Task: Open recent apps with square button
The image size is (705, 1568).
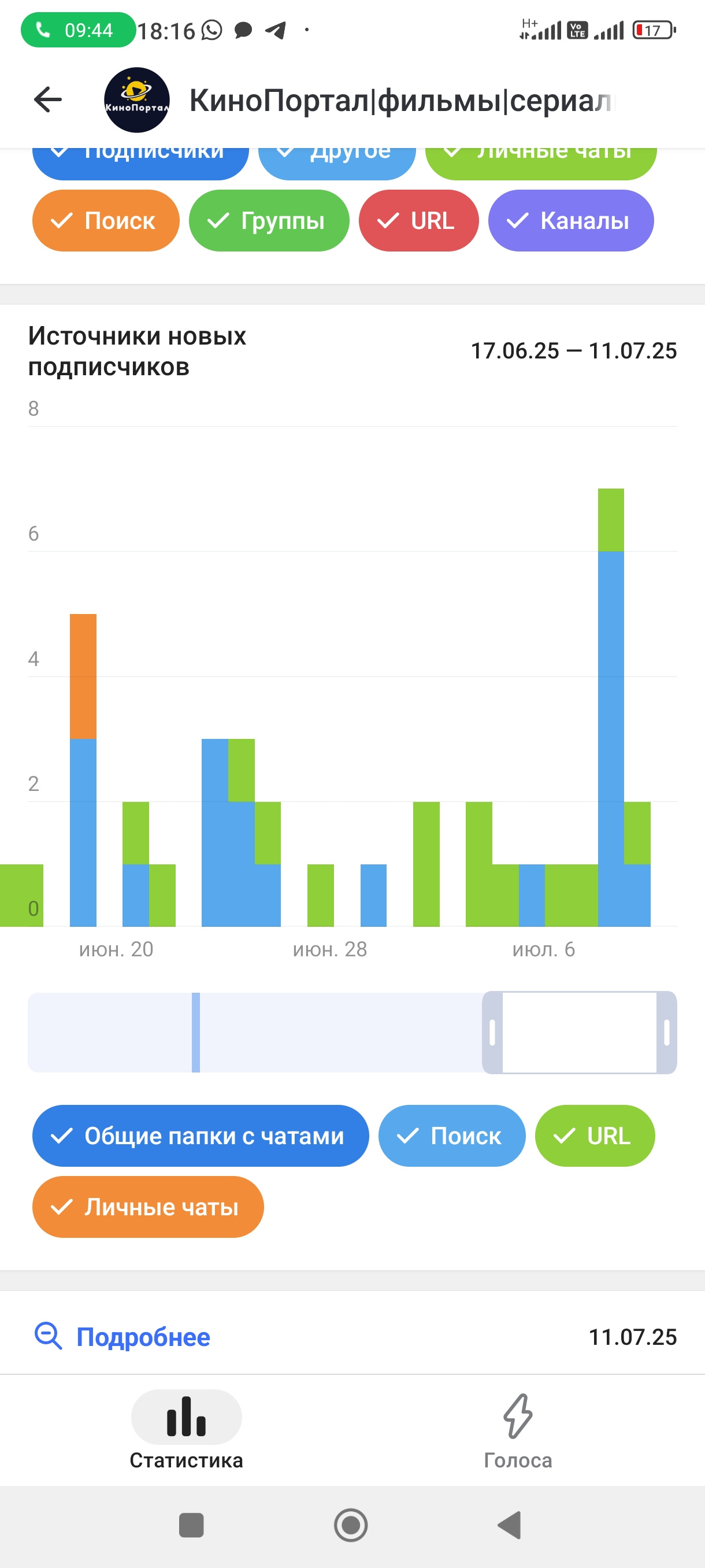Action: click(191, 1525)
